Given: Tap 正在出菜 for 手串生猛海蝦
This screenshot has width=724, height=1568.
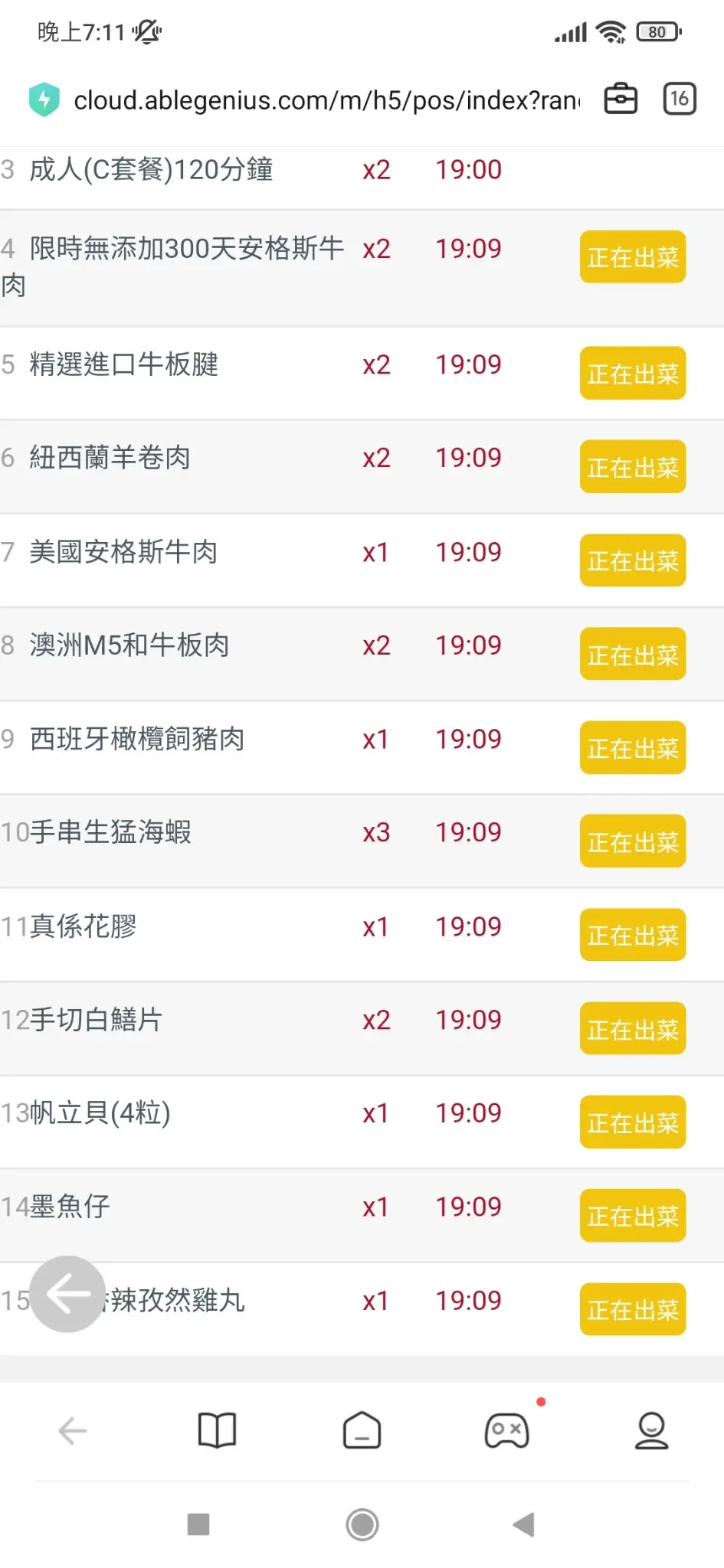Looking at the screenshot, I should tap(632, 841).
